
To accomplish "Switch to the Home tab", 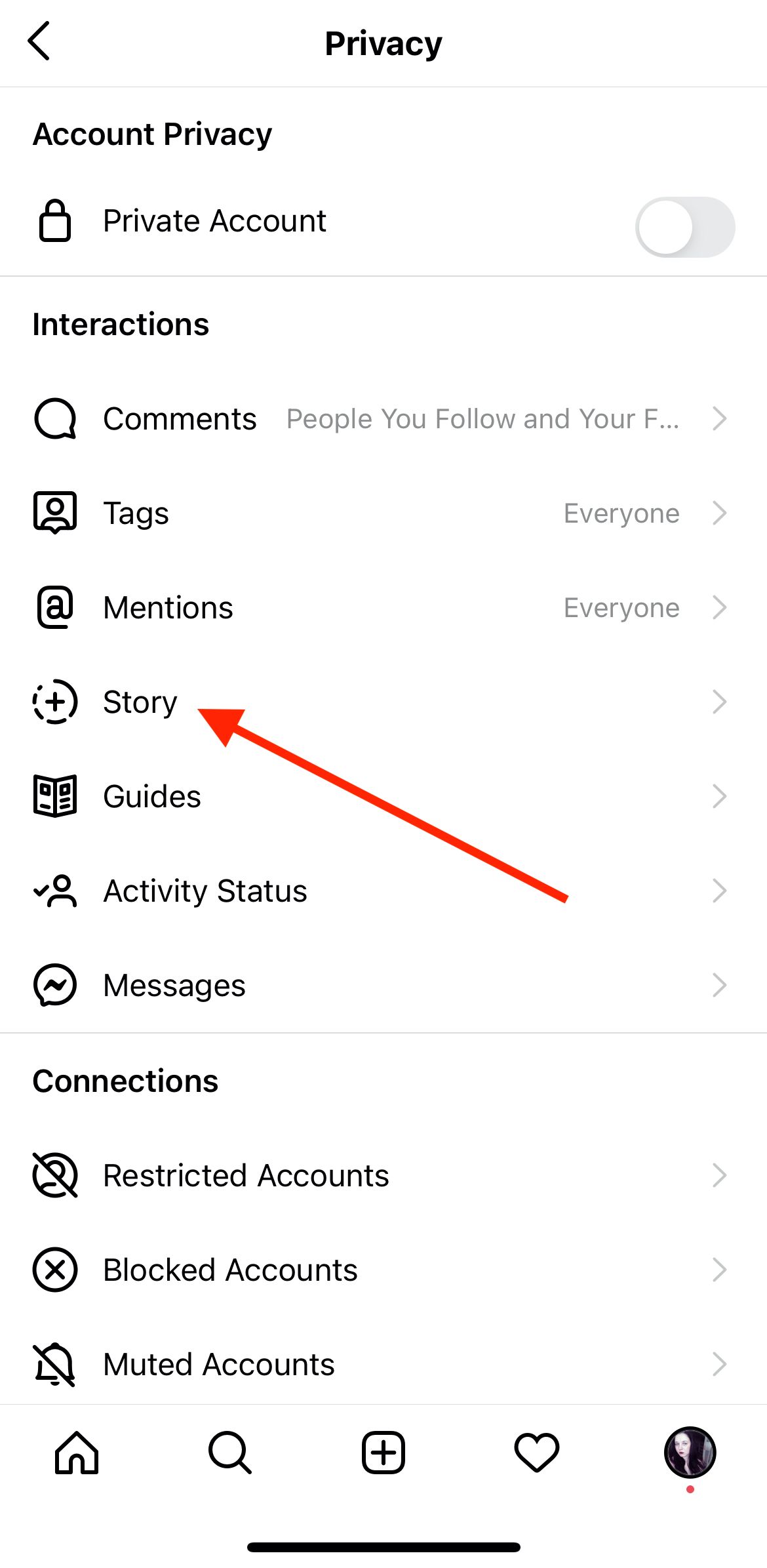I will tap(77, 1452).
